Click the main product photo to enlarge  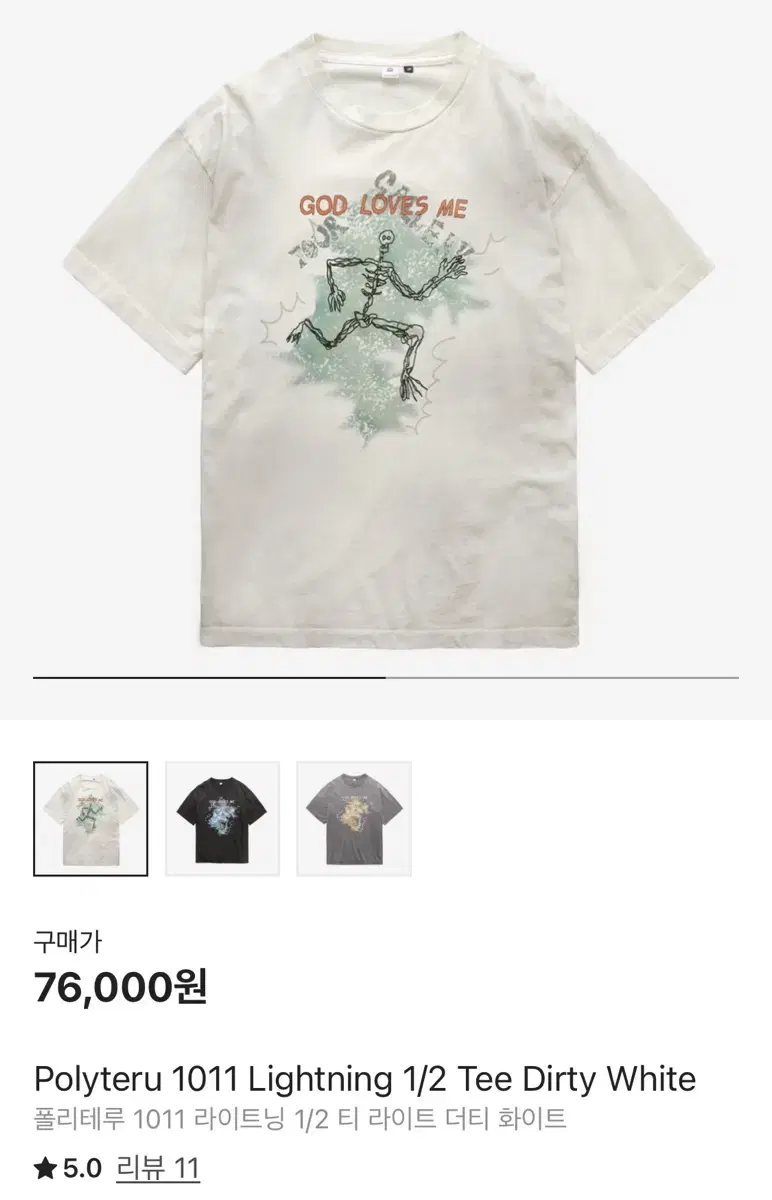click(386, 350)
